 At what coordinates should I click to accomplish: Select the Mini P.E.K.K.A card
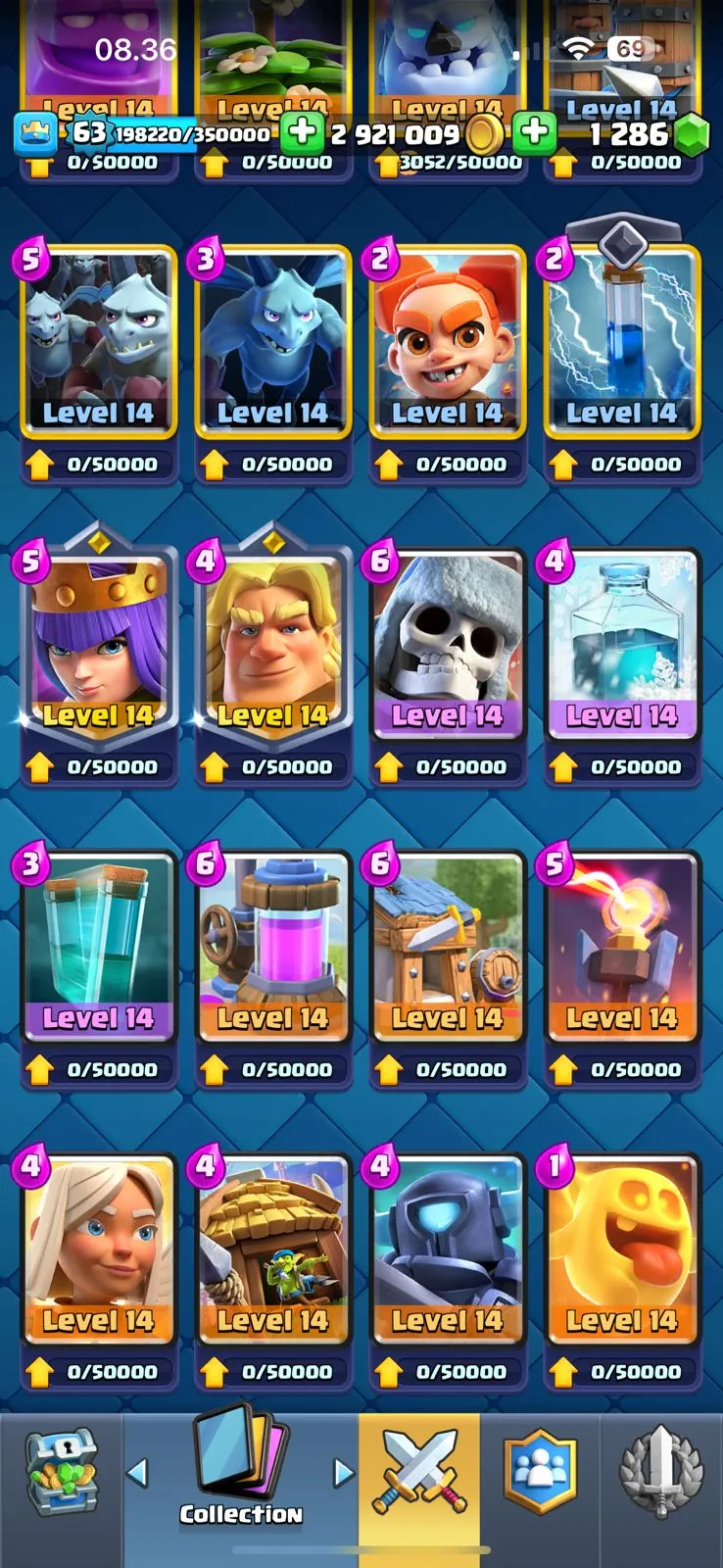(447, 1248)
